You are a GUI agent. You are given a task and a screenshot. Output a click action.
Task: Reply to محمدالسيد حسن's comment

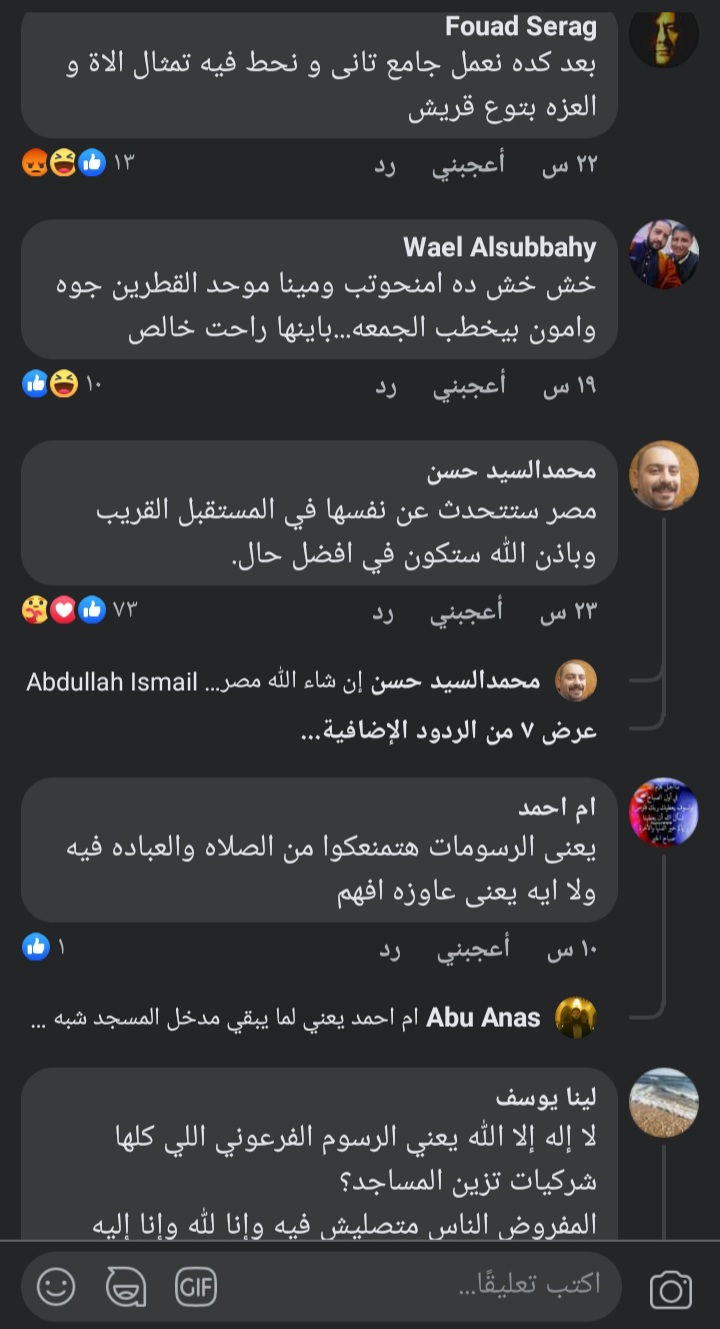click(x=383, y=612)
